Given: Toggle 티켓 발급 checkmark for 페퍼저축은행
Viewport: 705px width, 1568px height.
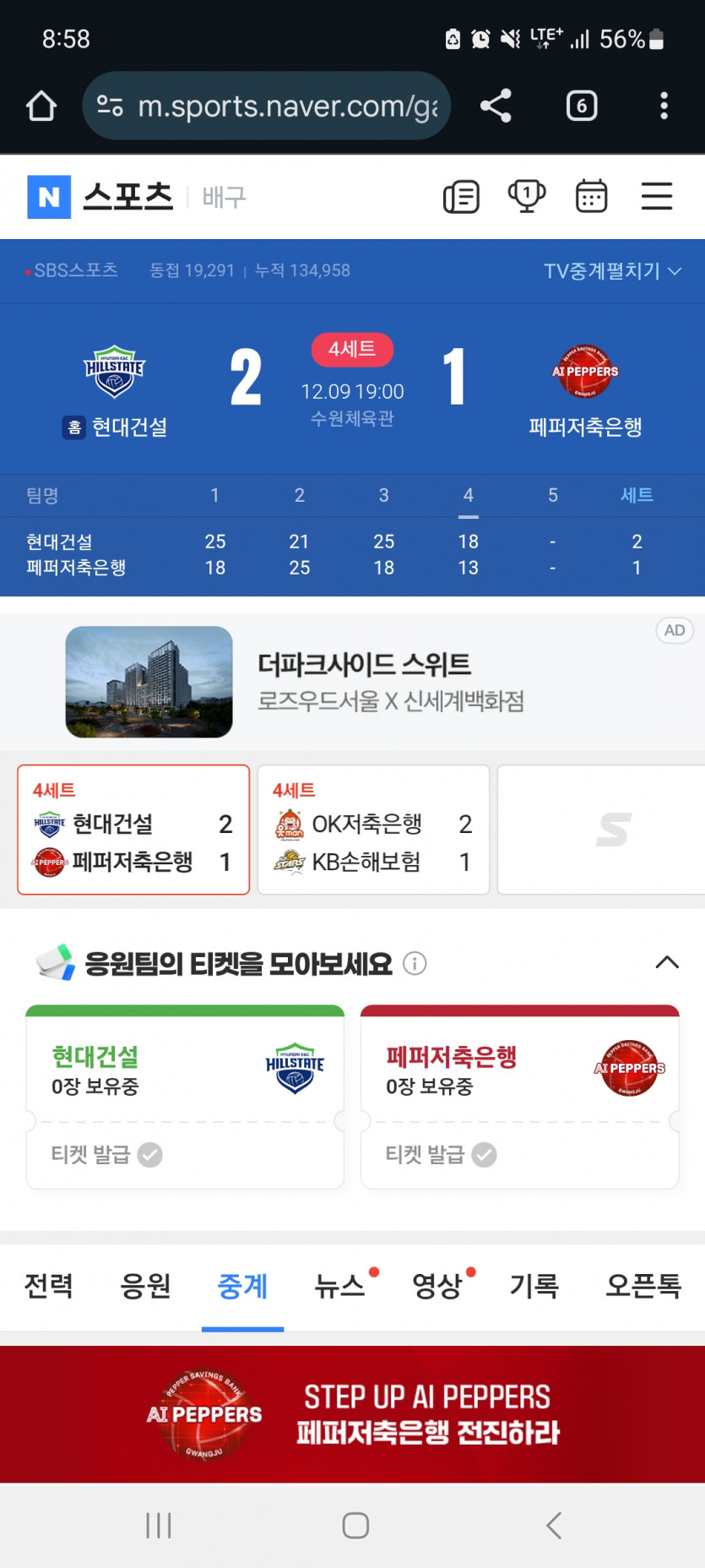Looking at the screenshot, I should [x=484, y=1155].
